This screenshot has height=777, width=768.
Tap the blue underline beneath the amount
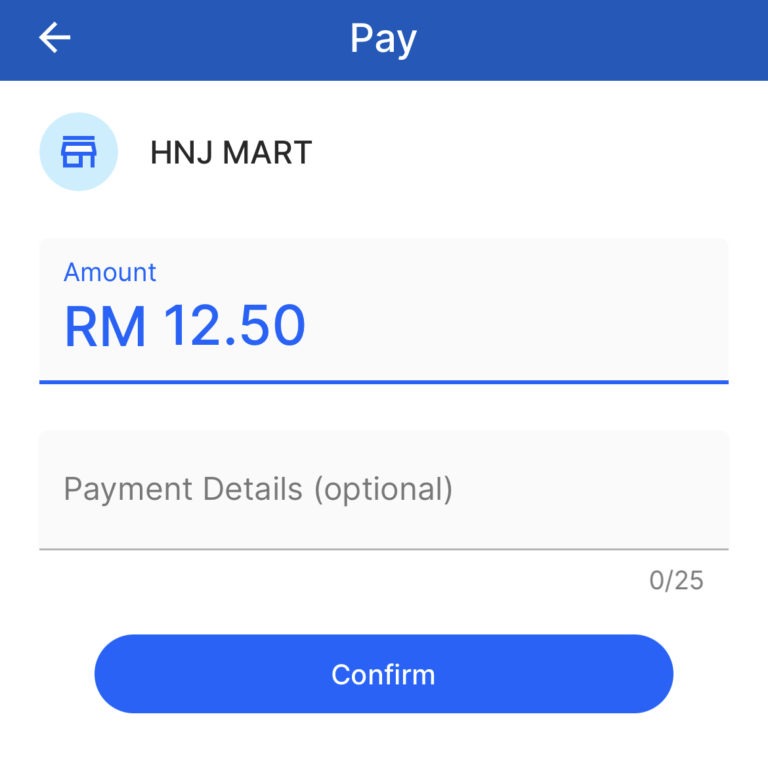click(384, 380)
